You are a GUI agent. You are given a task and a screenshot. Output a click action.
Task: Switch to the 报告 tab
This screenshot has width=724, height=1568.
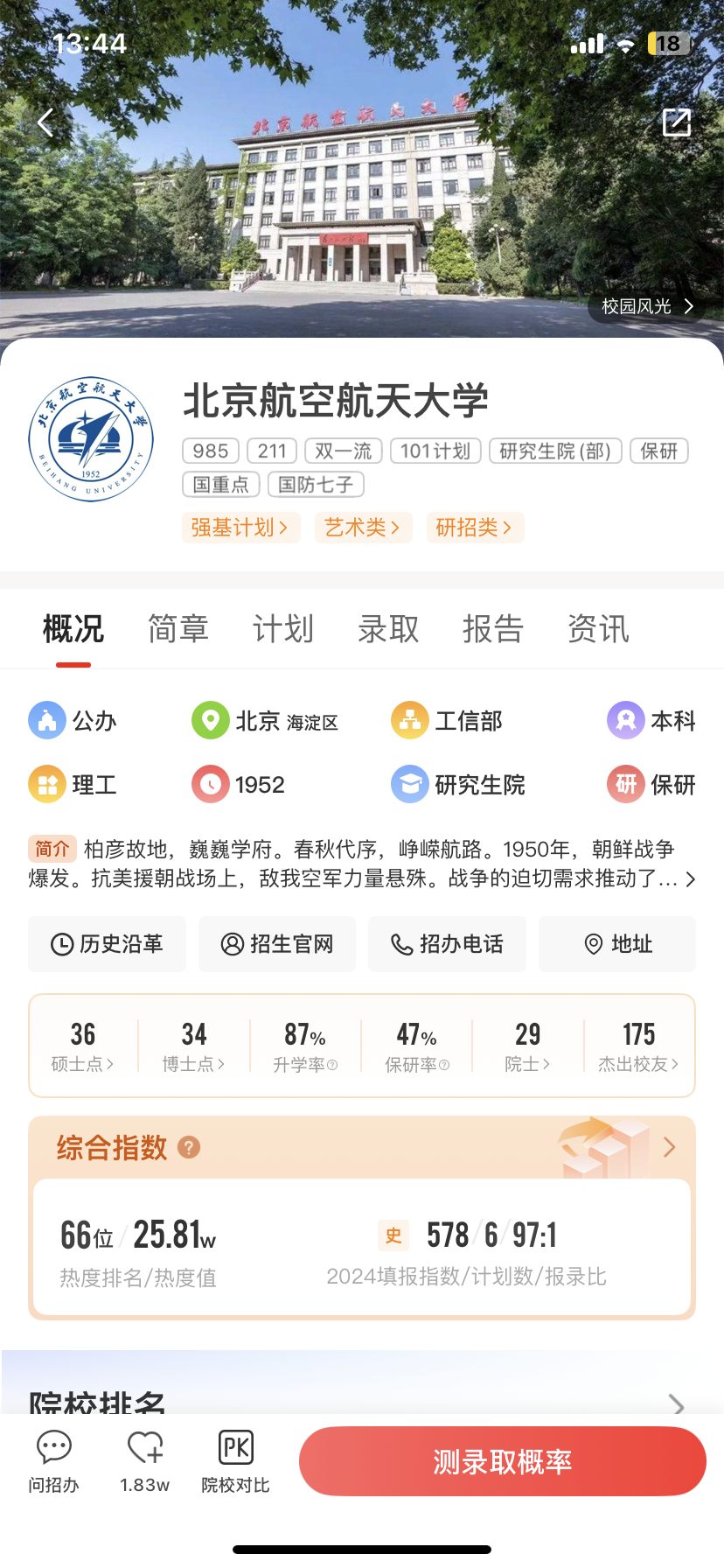click(x=493, y=629)
